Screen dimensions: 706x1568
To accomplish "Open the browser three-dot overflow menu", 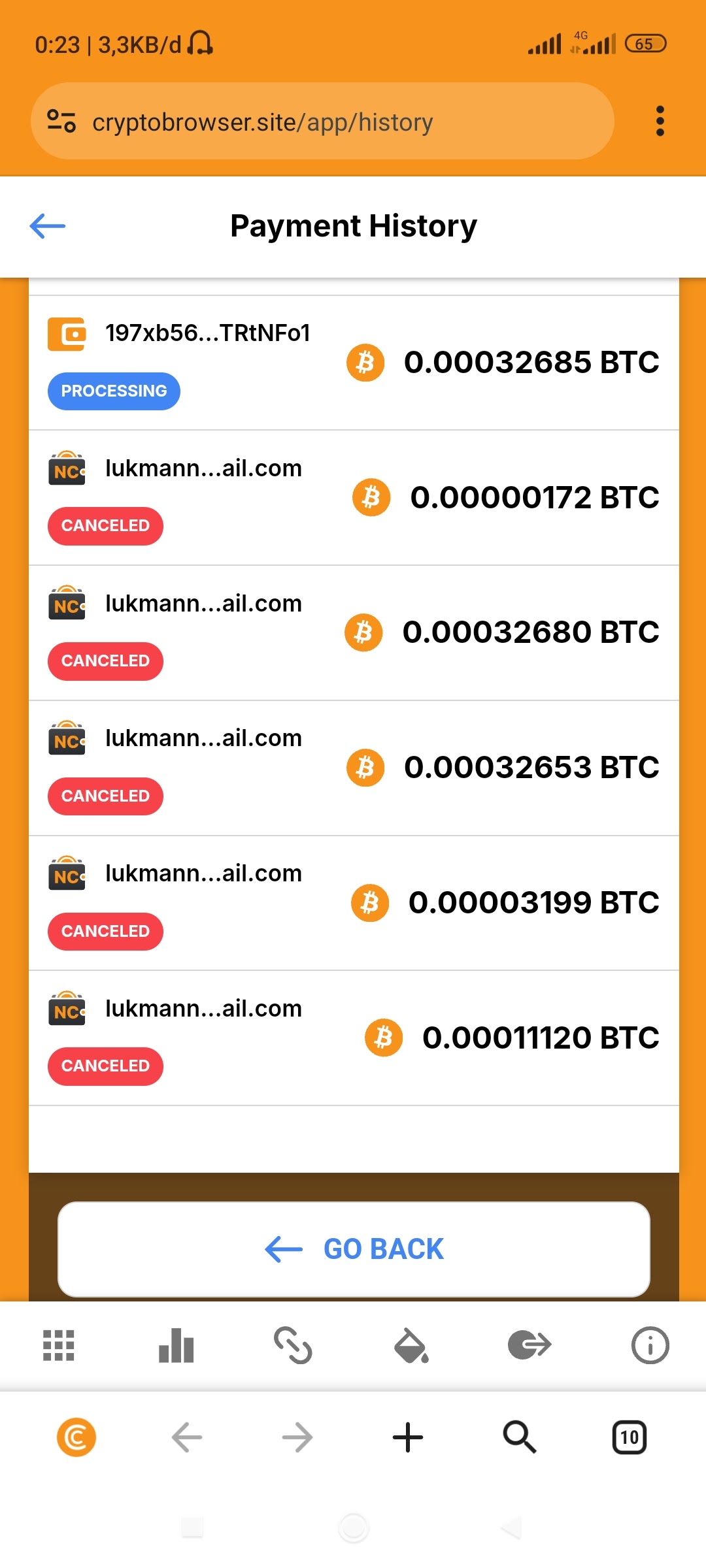I will tap(660, 121).
